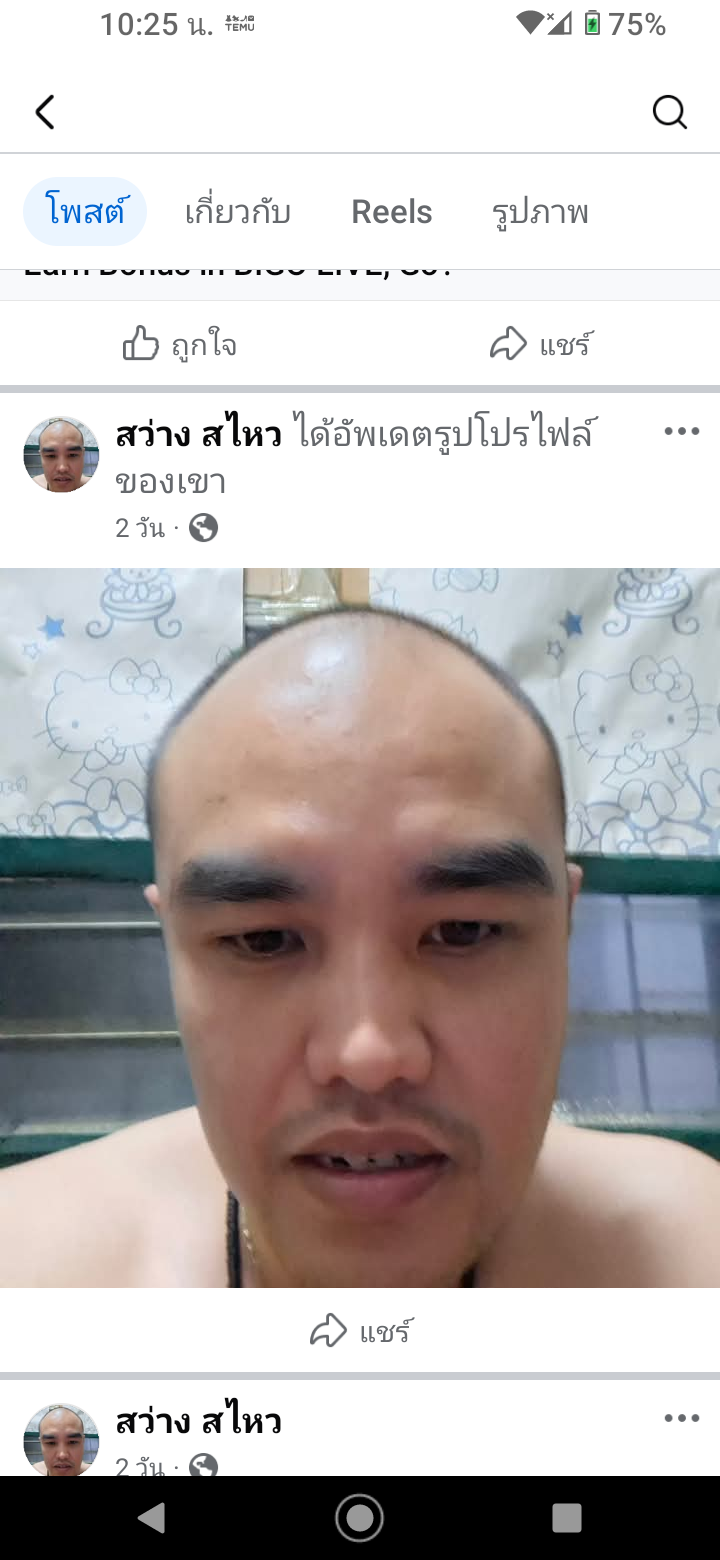The image size is (720, 1560).
Task: Like the post with the ถูกใจ button
Action: 180,346
